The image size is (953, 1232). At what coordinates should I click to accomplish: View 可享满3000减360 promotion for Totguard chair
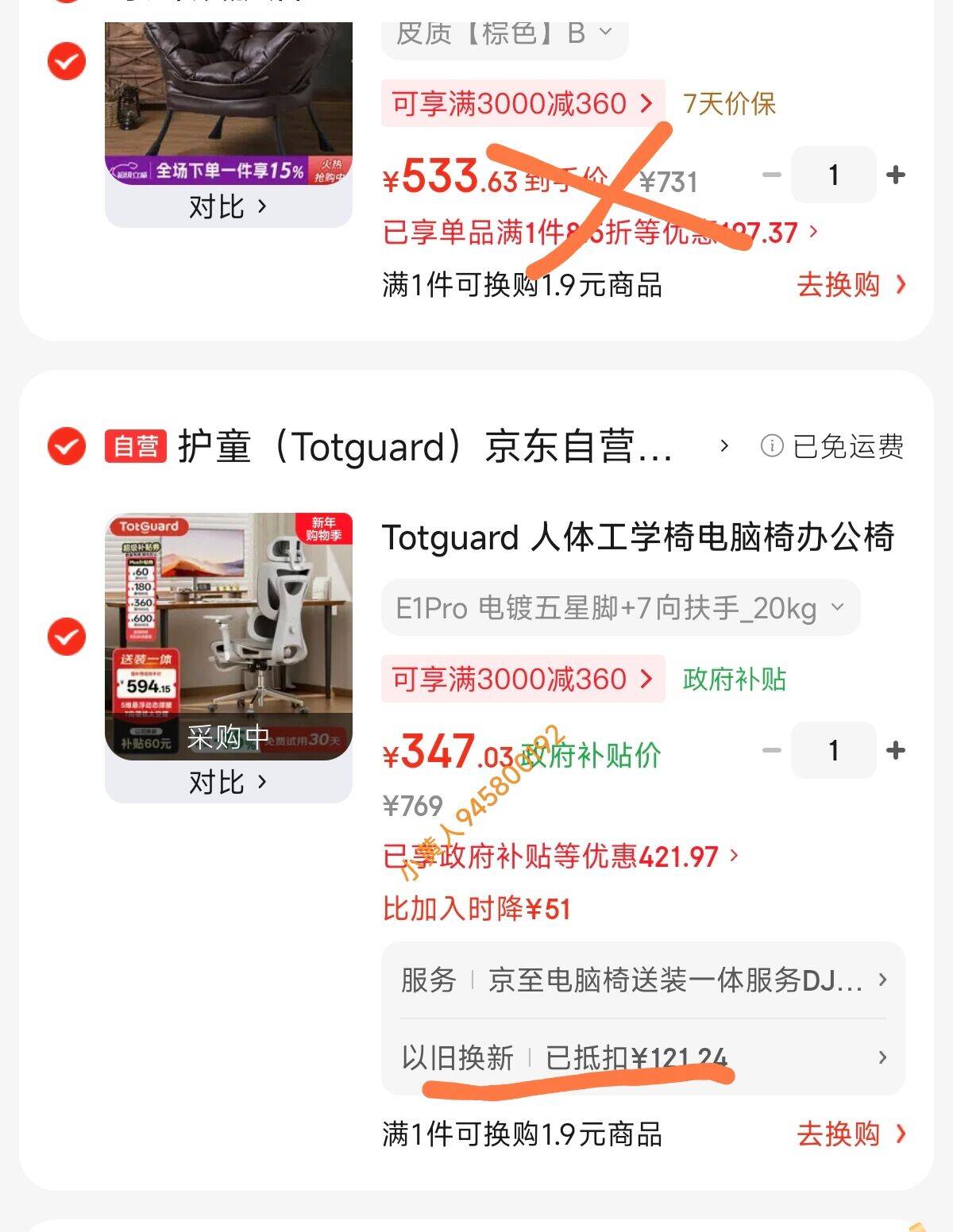tap(523, 680)
